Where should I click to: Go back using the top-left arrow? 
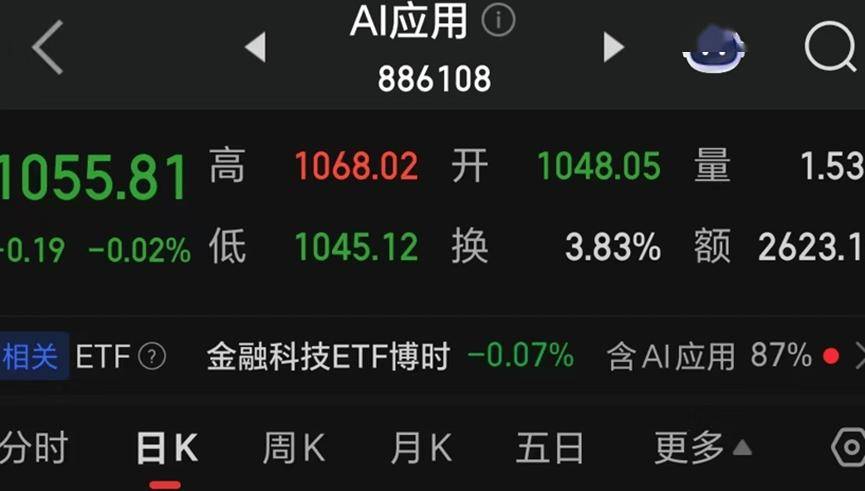click(x=47, y=47)
